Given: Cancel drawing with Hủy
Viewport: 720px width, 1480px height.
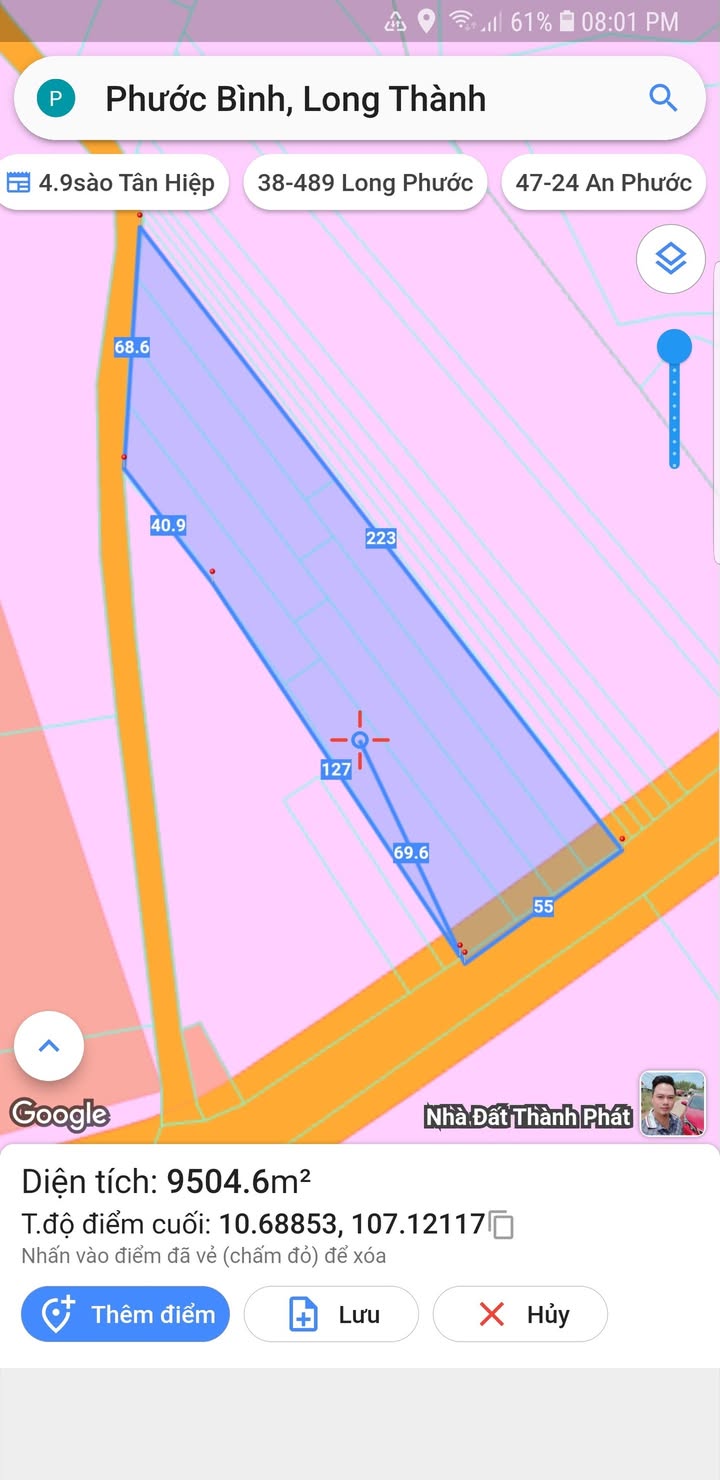Looking at the screenshot, I should tap(520, 1314).
